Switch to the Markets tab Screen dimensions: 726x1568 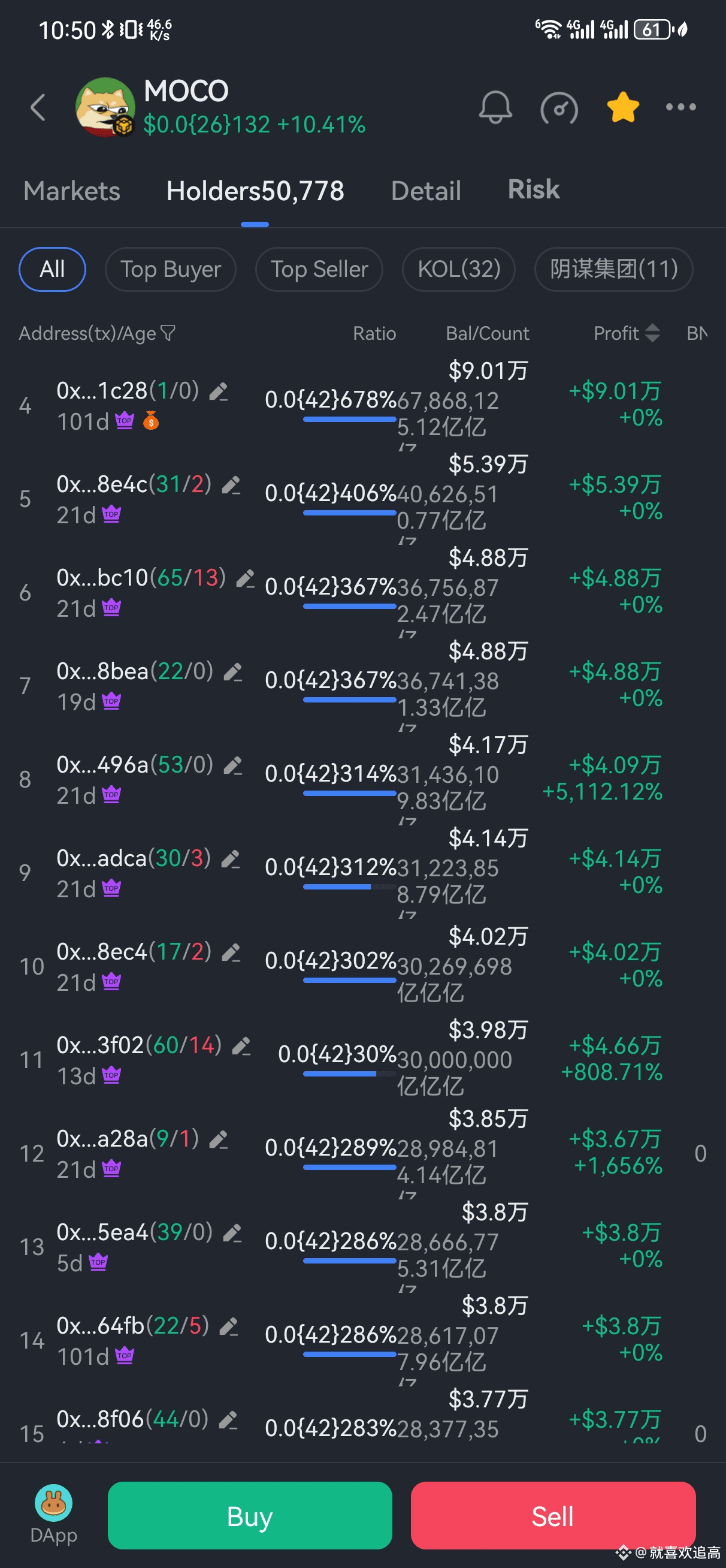[72, 191]
